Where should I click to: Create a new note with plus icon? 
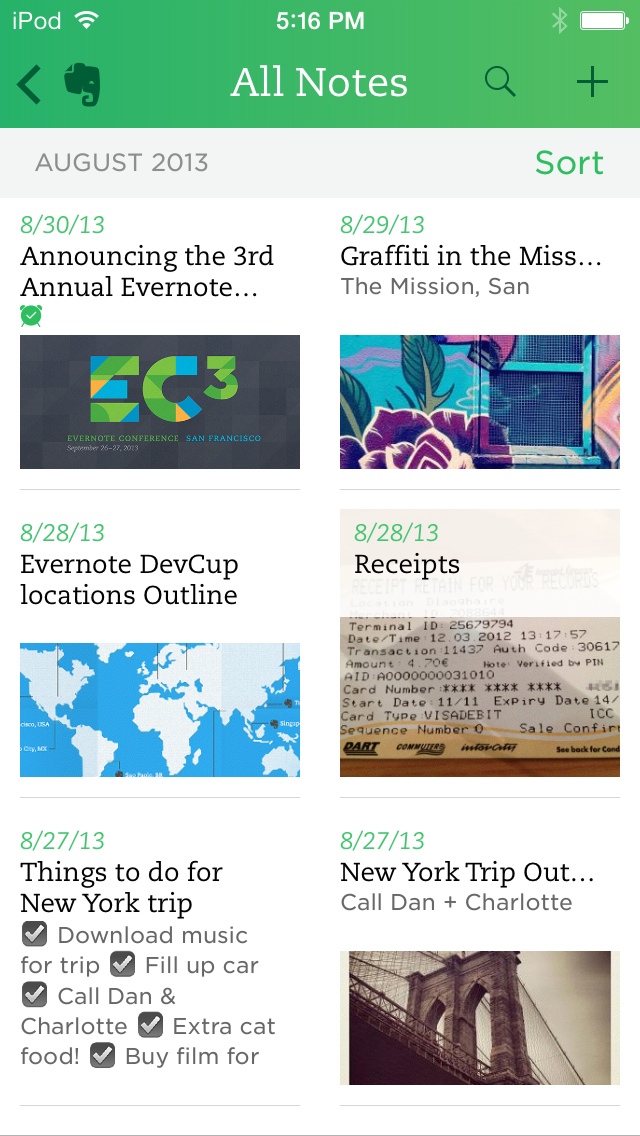coord(592,82)
